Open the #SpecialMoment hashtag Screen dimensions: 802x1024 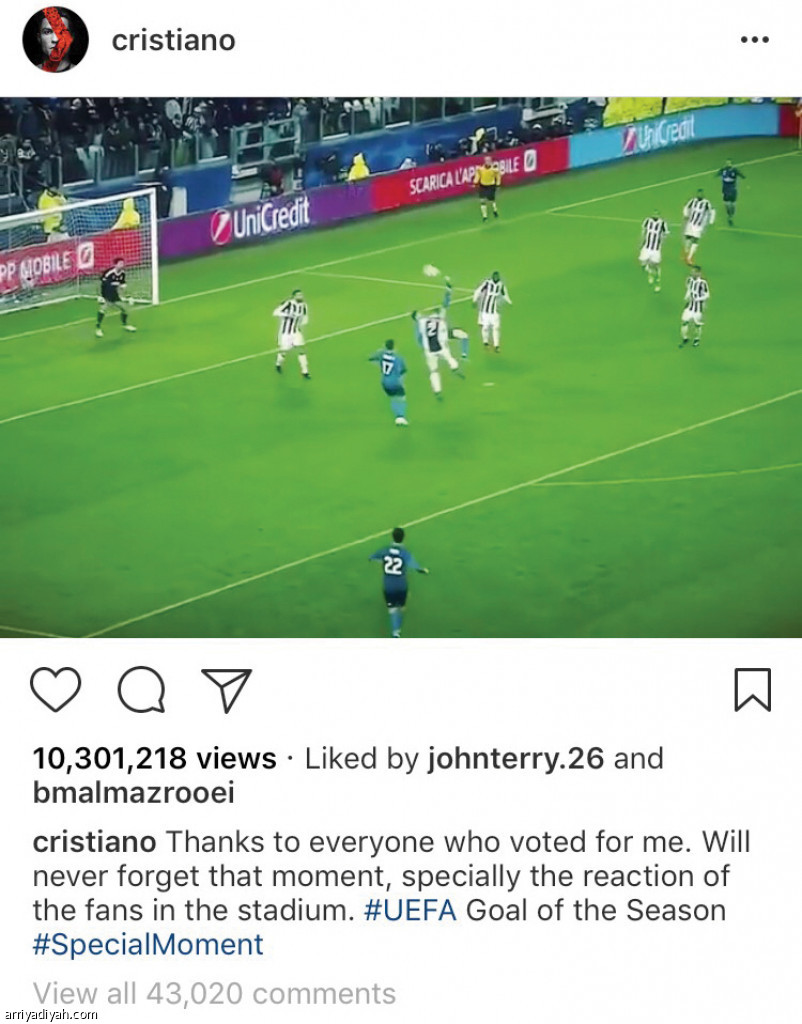click(x=148, y=945)
